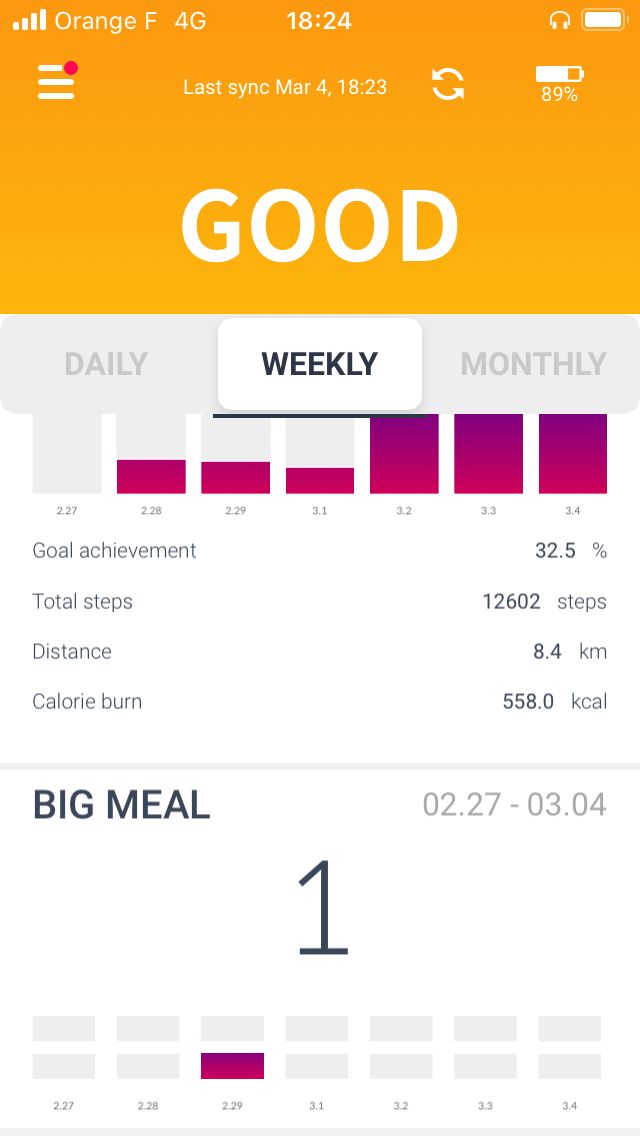The image size is (640, 1136).
Task: Select the Weekly tab
Action: 320,364
